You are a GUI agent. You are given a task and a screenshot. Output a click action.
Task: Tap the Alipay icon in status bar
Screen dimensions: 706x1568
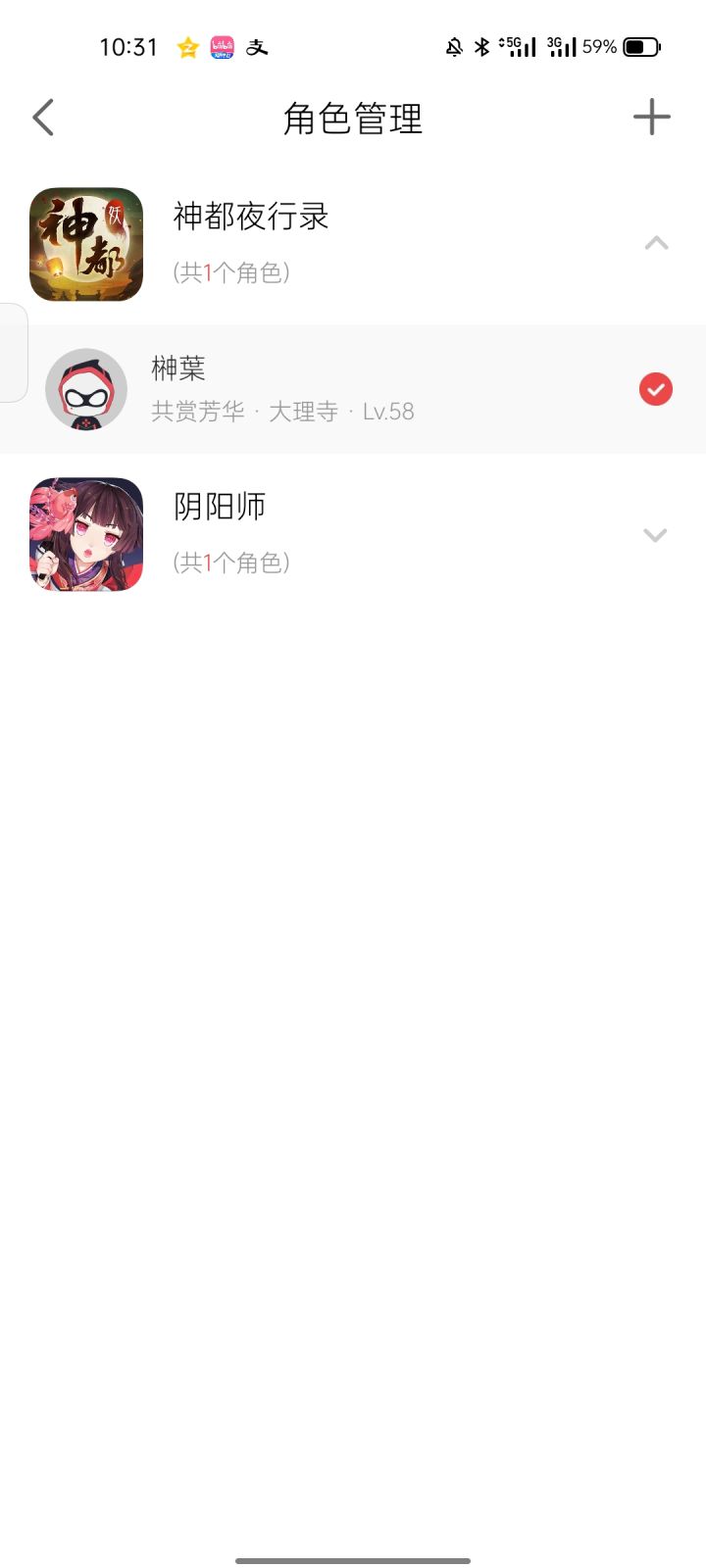click(x=257, y=46)
